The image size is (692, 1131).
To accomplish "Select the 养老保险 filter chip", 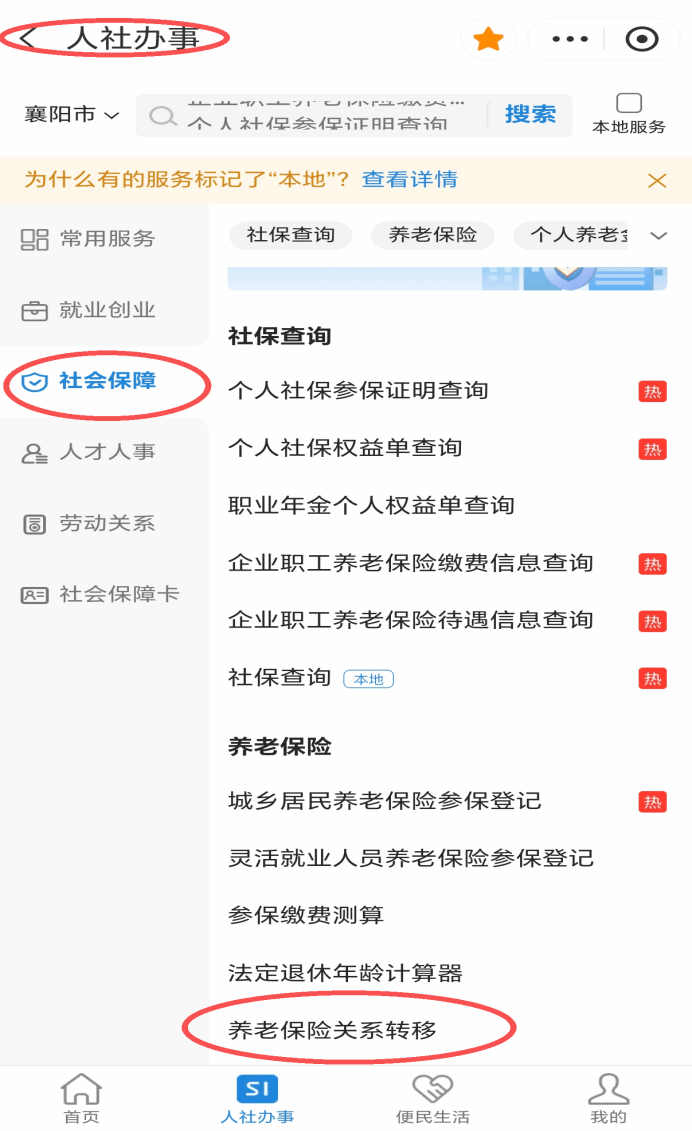I will pyautogui.click(x=432, y=235).
